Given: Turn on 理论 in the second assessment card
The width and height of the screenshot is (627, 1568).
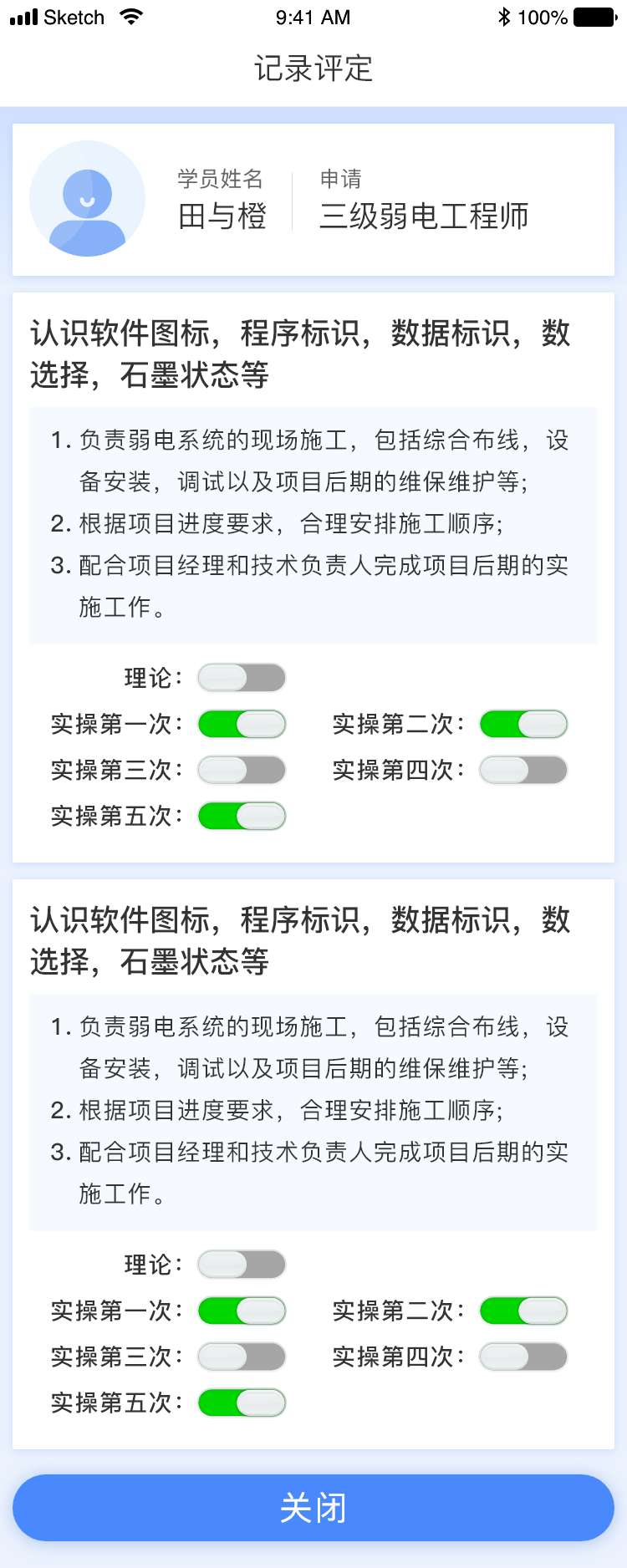Looking at the screenshot, I should (x=242, y=1265).
